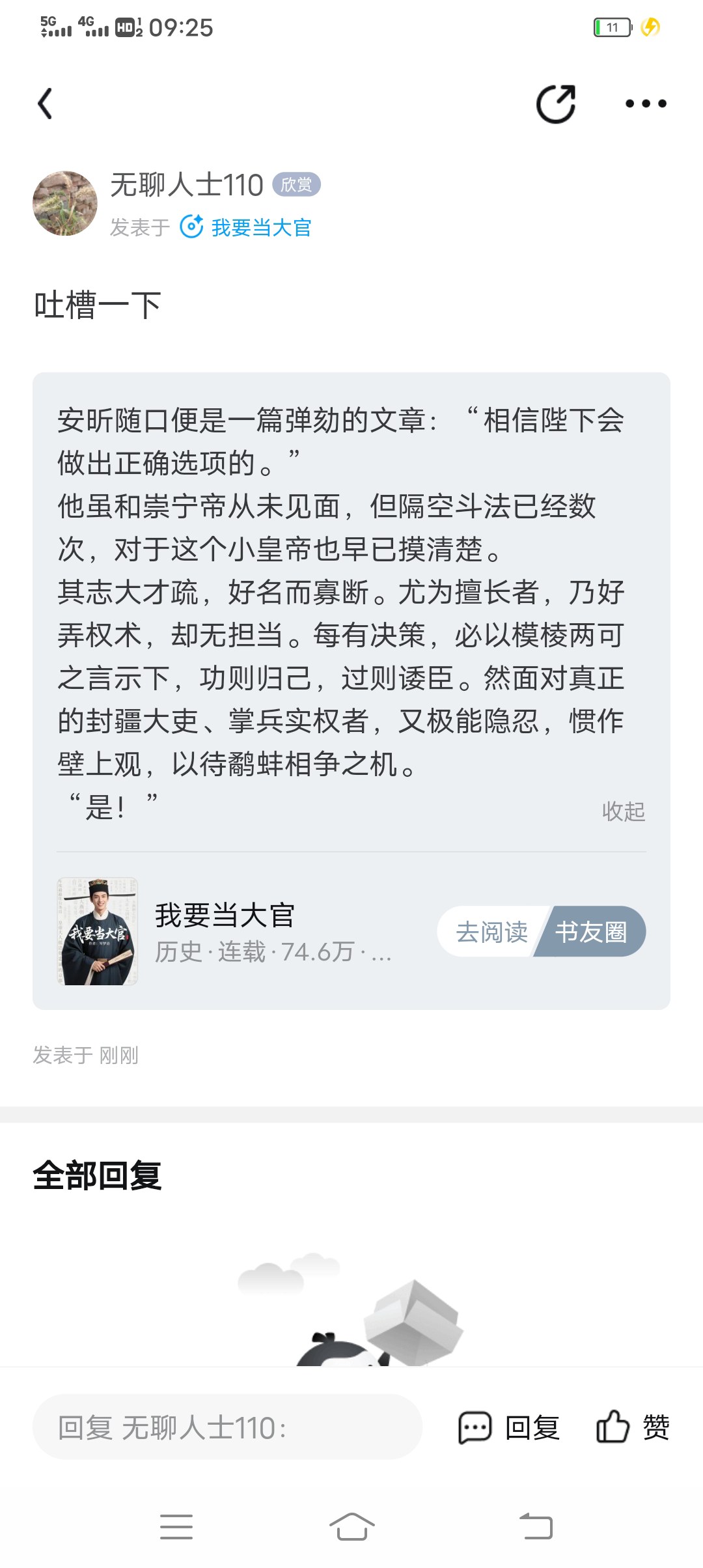The height and width of the screenshot is (1568, 703).
Task: Focus the reply input field
Action: pos(227,1427)
